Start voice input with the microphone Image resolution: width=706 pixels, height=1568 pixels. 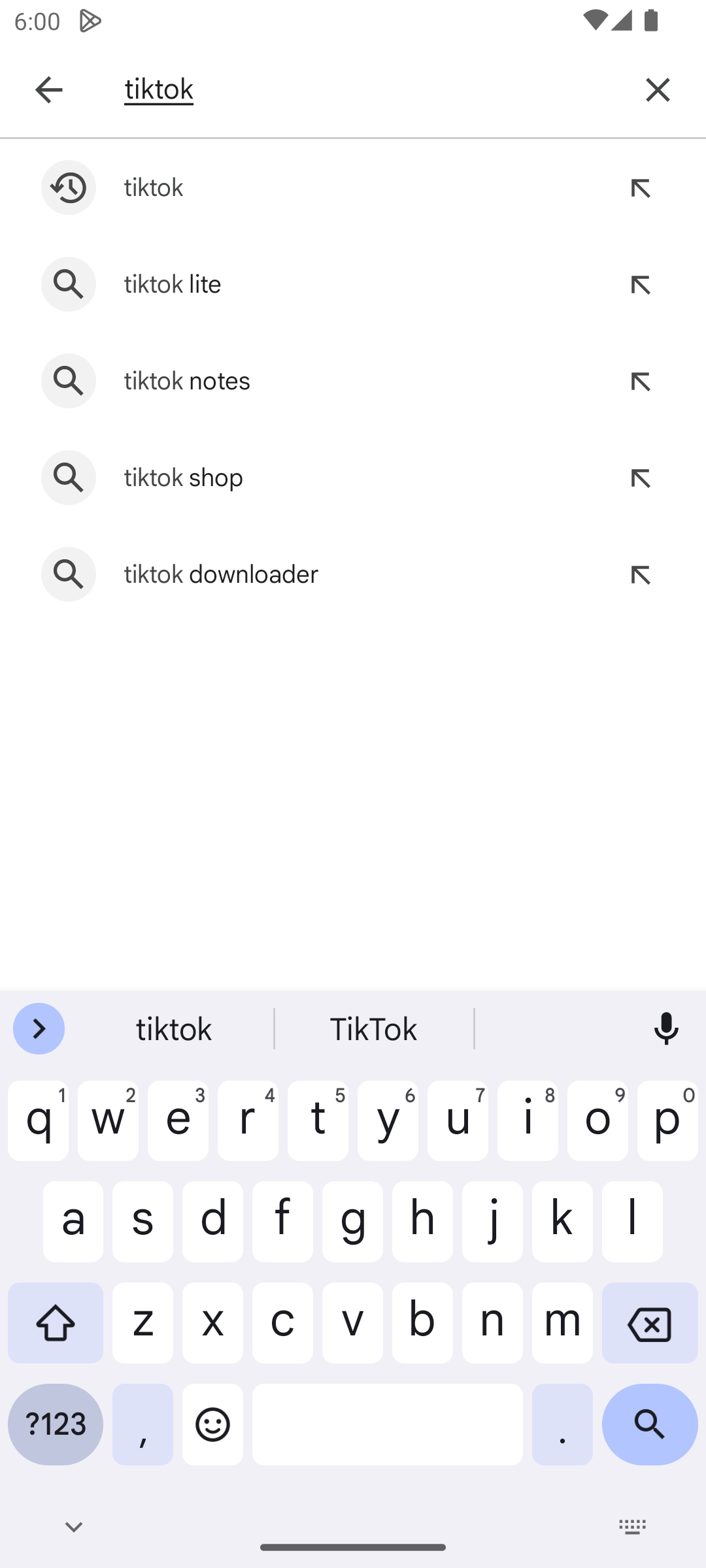tap(666, 1029)
